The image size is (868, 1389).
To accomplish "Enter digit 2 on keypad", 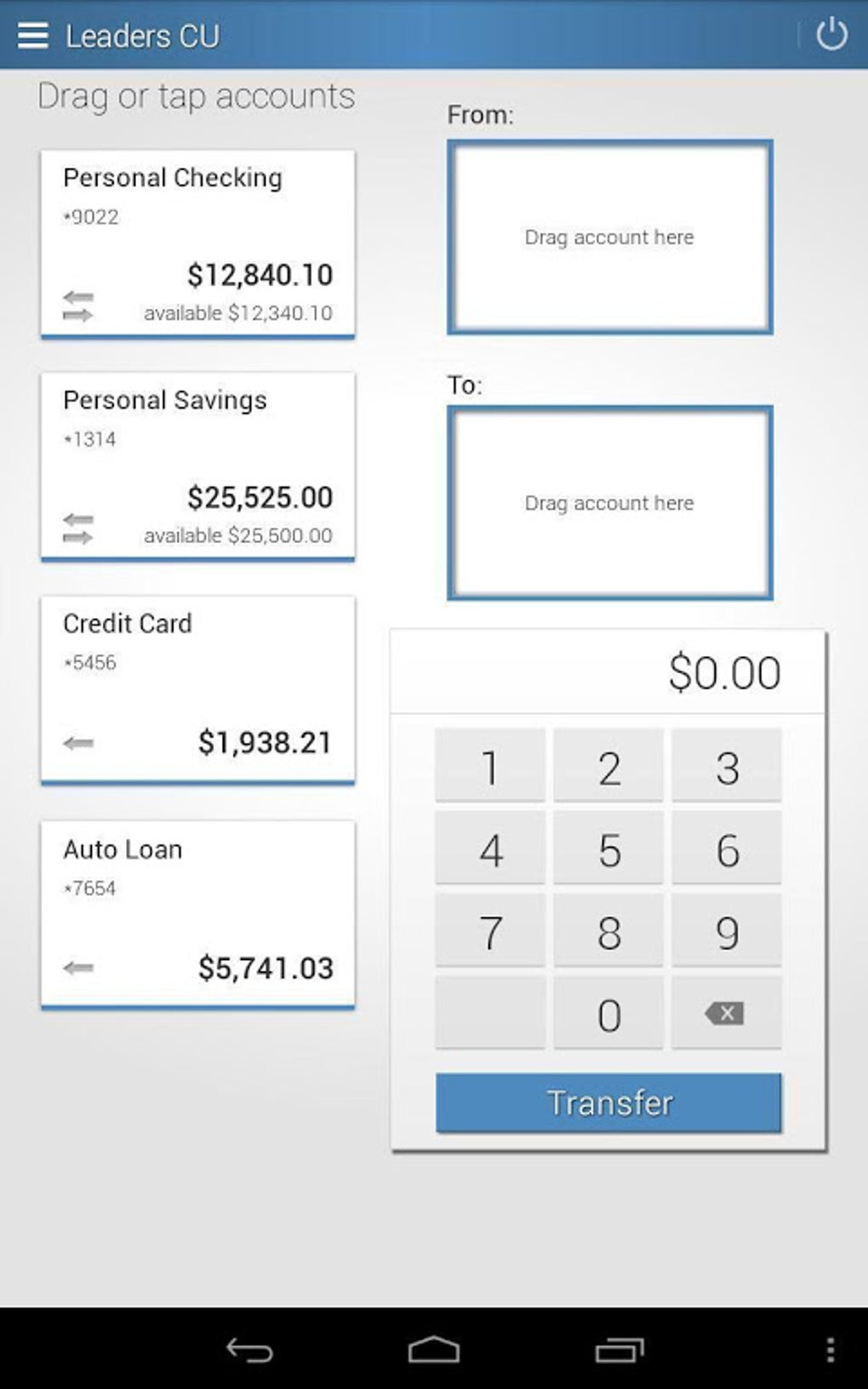I will (x=608, y=766).
